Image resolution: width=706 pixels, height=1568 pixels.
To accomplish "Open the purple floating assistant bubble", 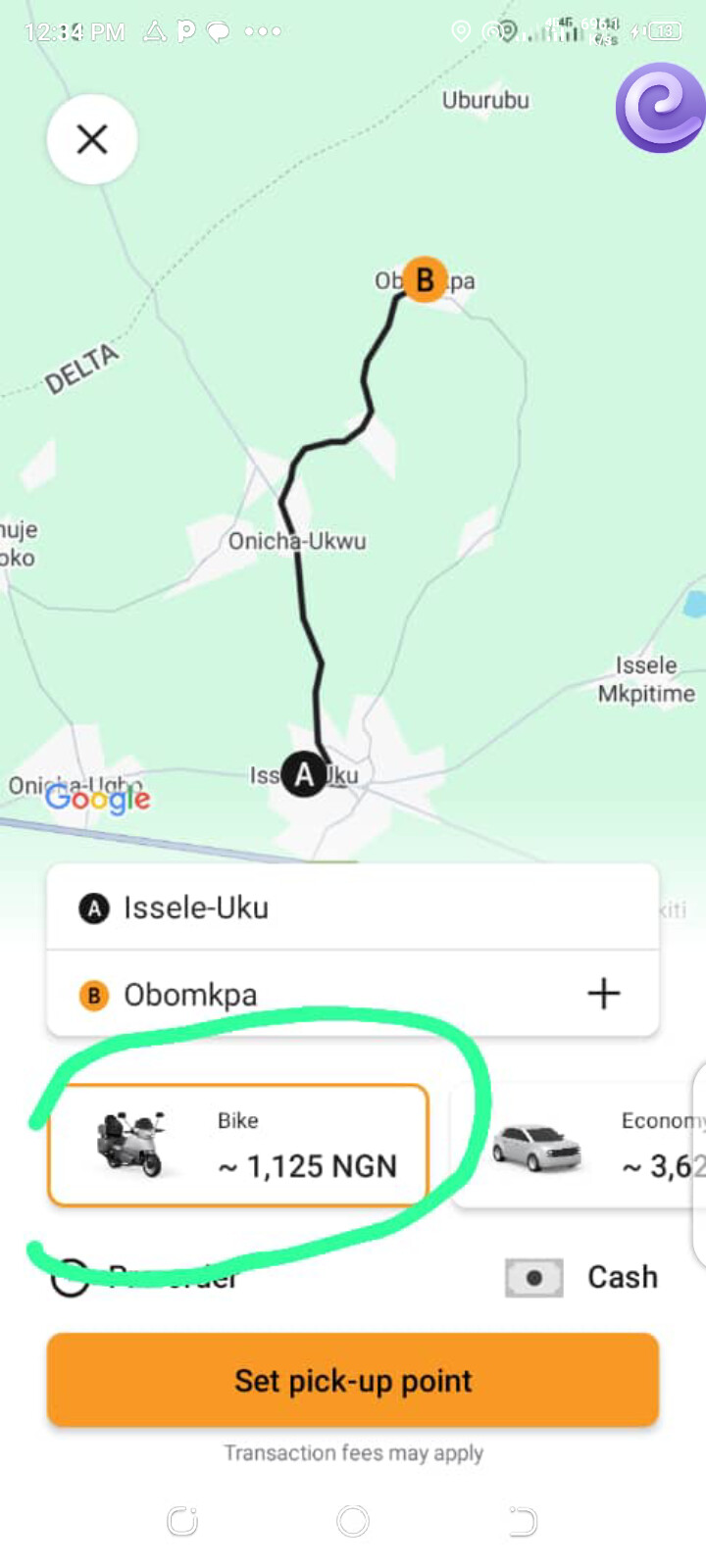I will (660, 108).
